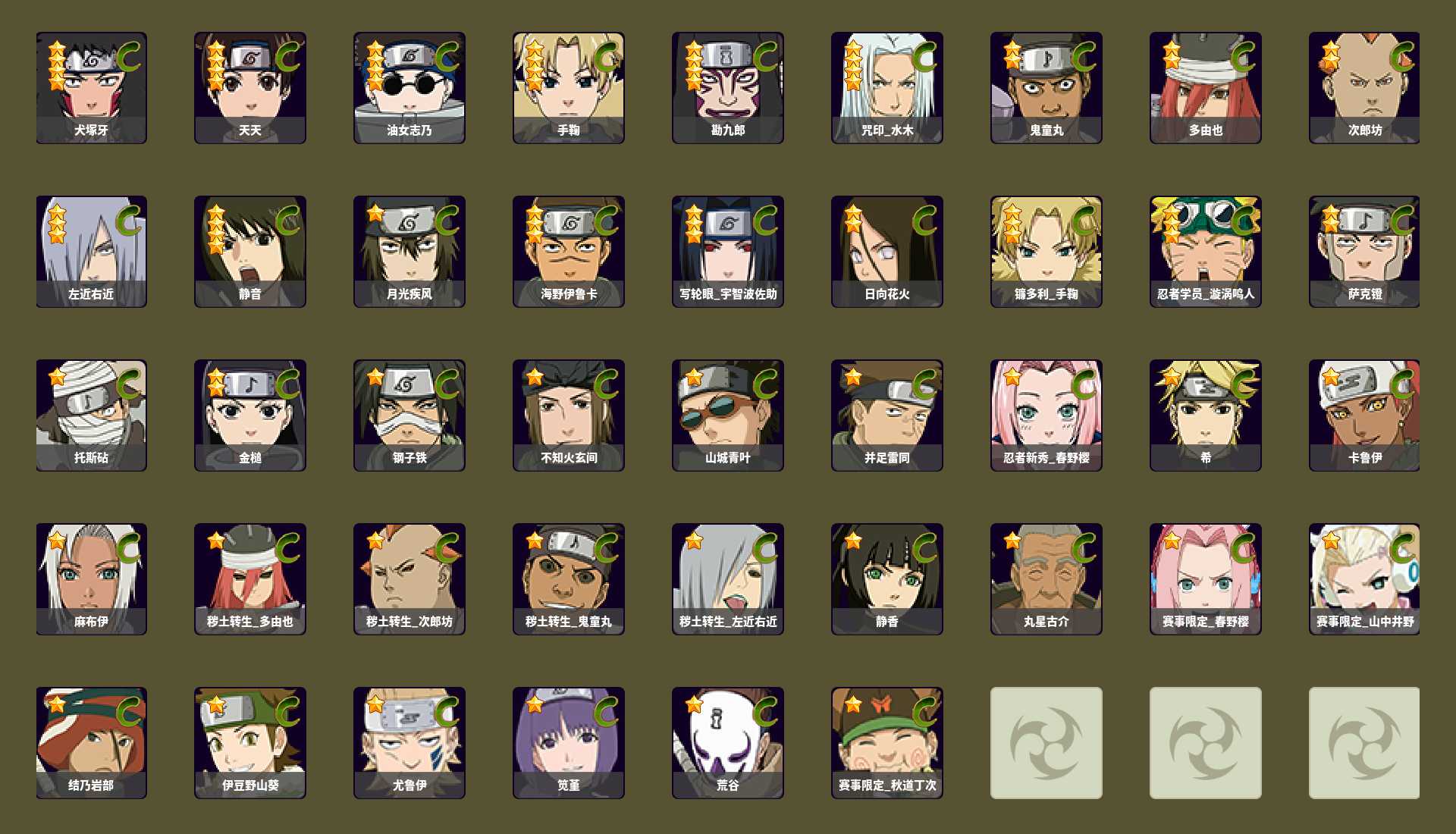Screen dimensions: 1456x834
Task: View the 丸星古介 character card
Action: [1046, 578]
